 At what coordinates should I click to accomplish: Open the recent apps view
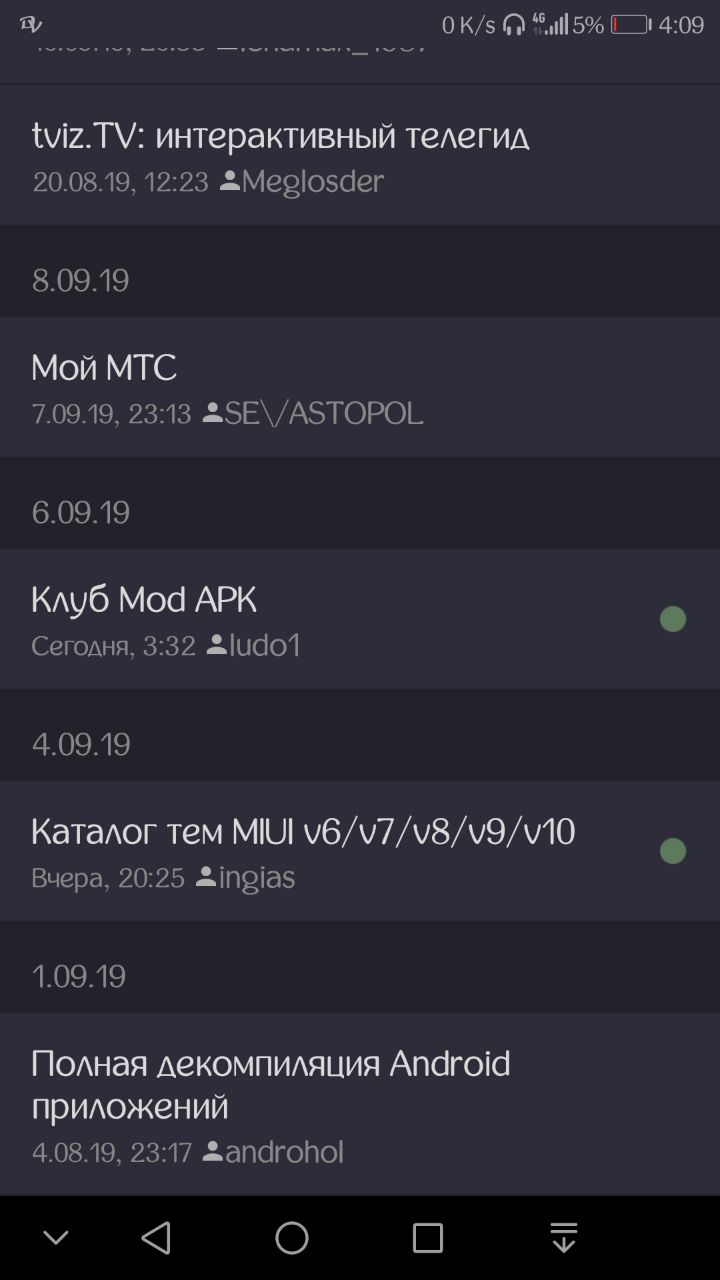[x=428, y=1238]
